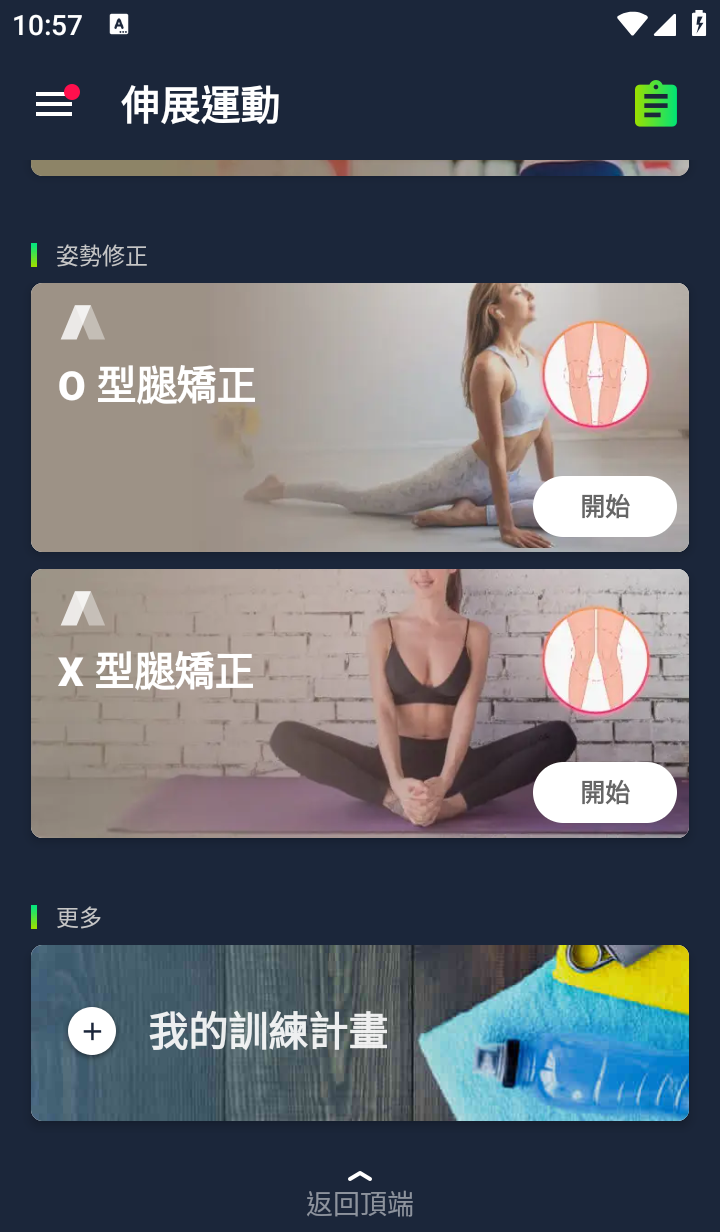Tap the clock showing 10:57

48,27
